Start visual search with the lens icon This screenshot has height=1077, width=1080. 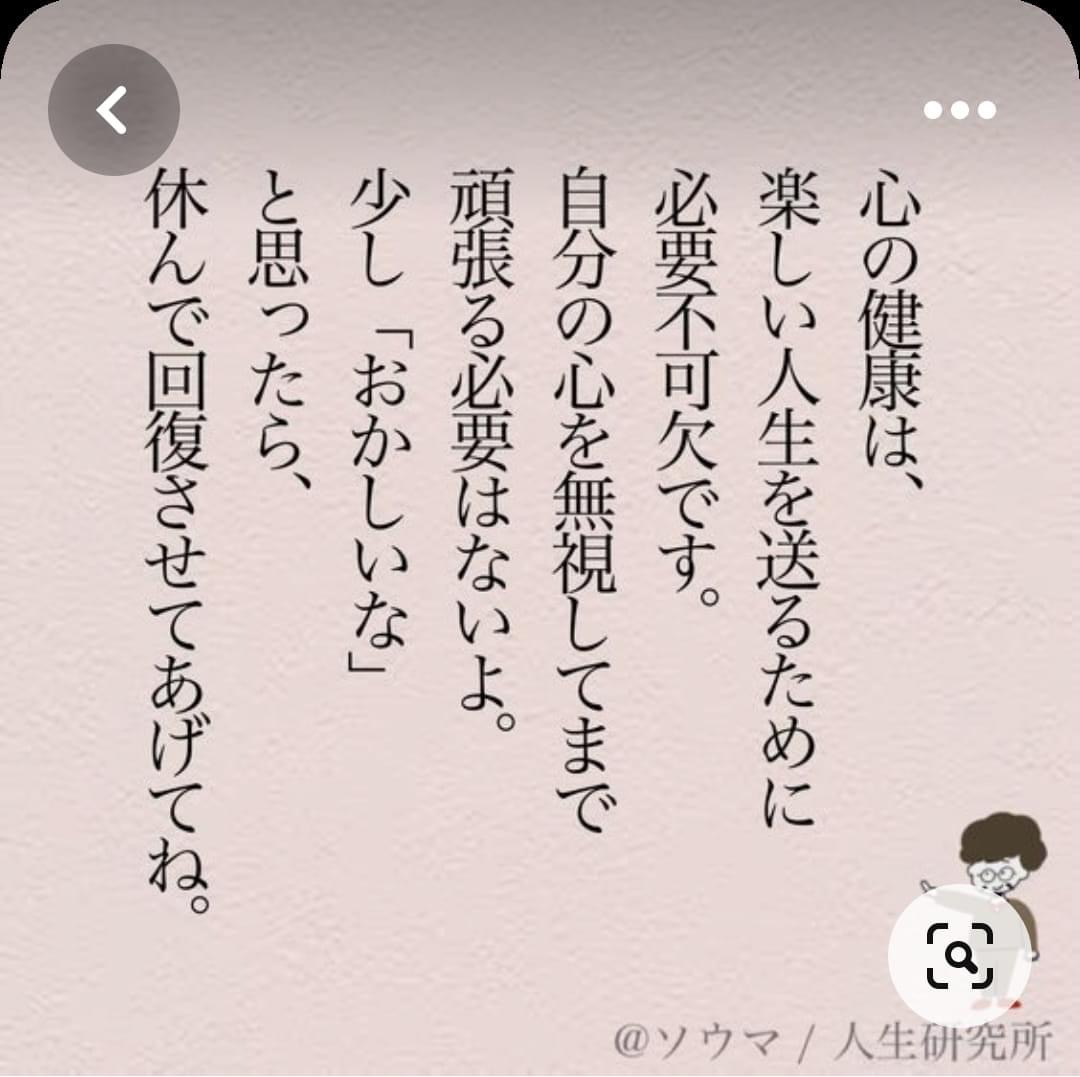[x=959, y=957]
